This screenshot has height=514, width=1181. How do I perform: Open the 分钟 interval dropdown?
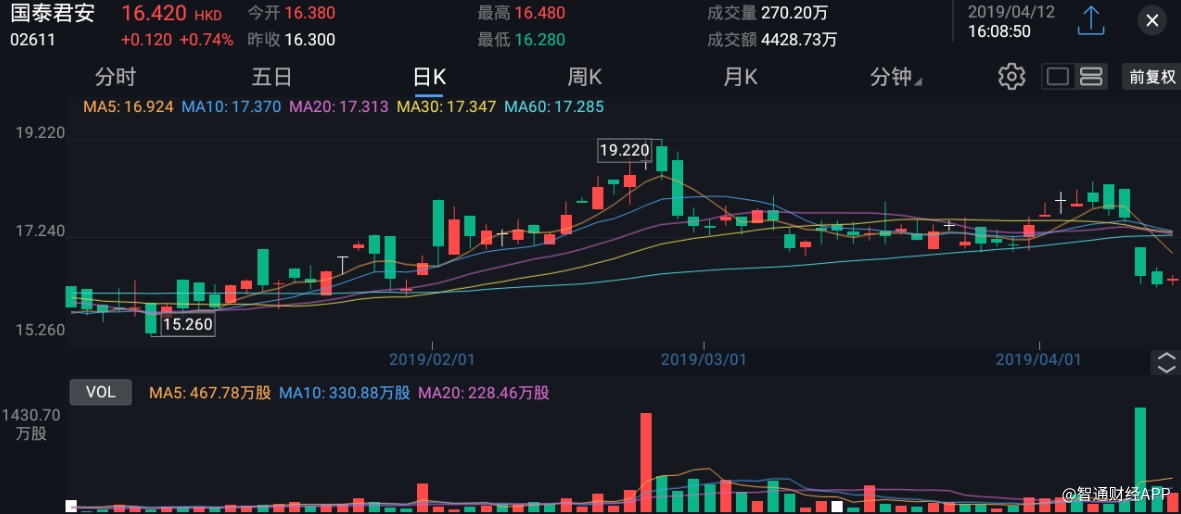click(896, 77)
